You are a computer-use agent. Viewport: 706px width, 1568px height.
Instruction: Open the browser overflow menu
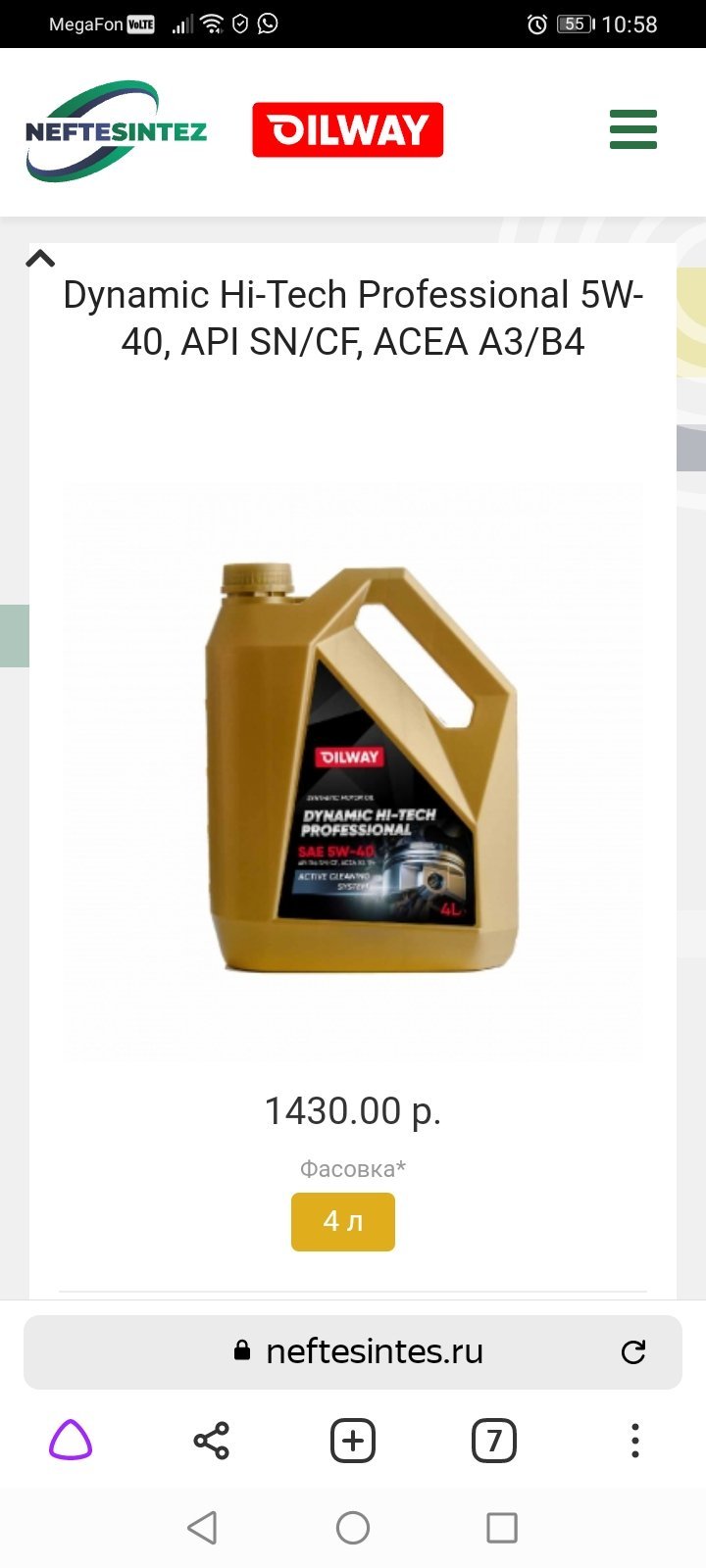click(x=635, y=1441)
